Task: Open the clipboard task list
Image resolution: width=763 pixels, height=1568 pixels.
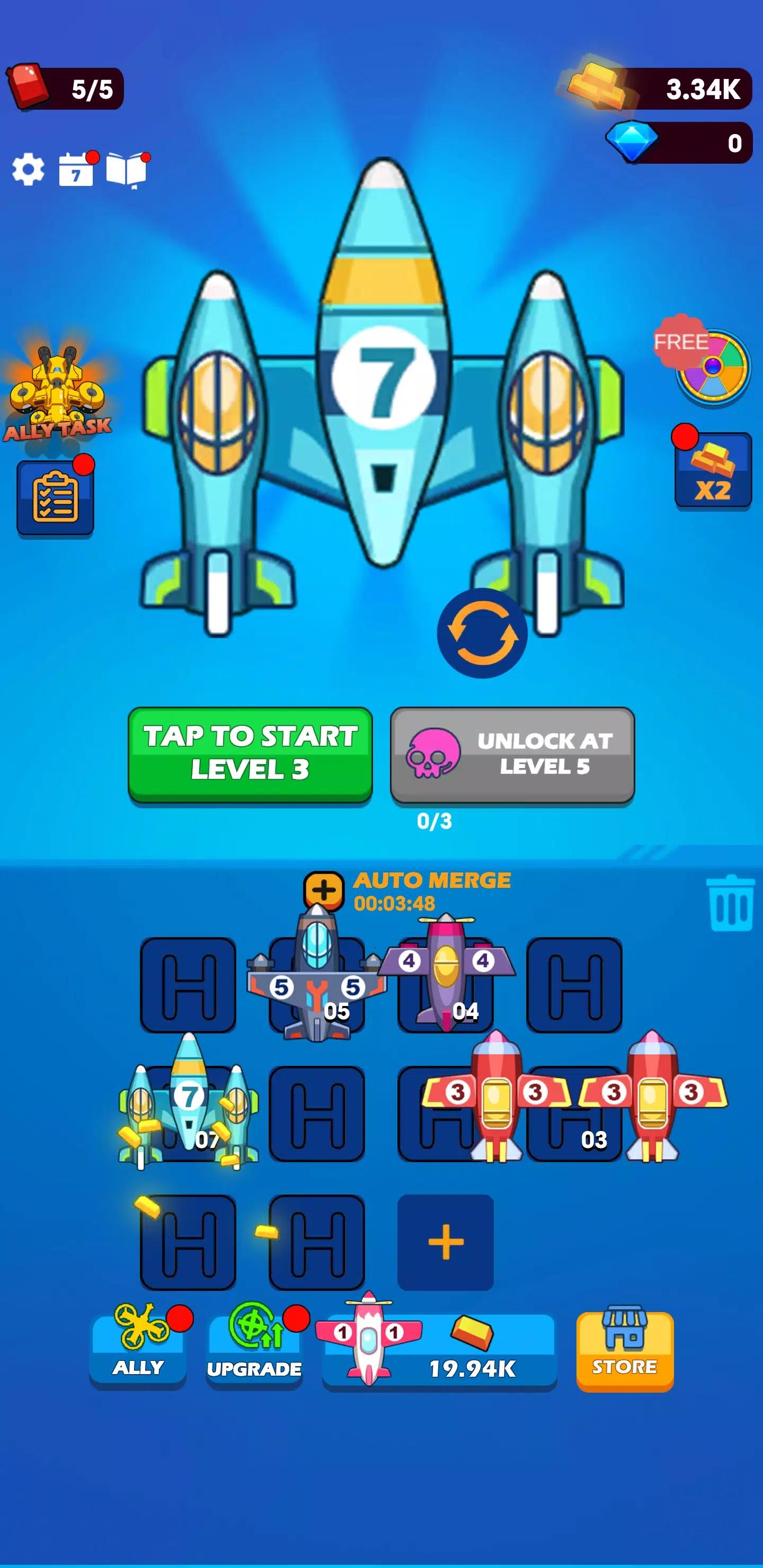Action: [x=55, y=498]
